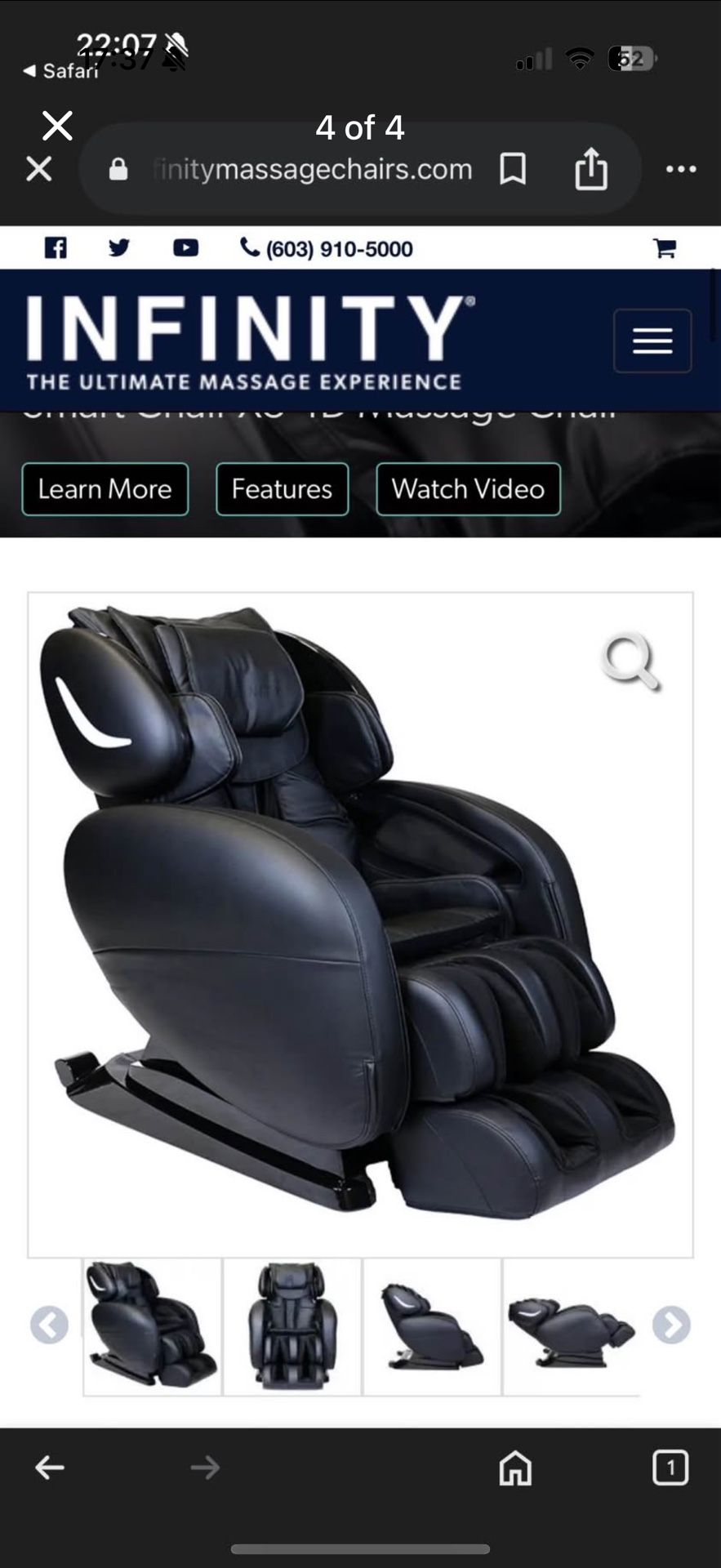
Task: Tap the Learn More button
Action: click(x=105, y=489)
